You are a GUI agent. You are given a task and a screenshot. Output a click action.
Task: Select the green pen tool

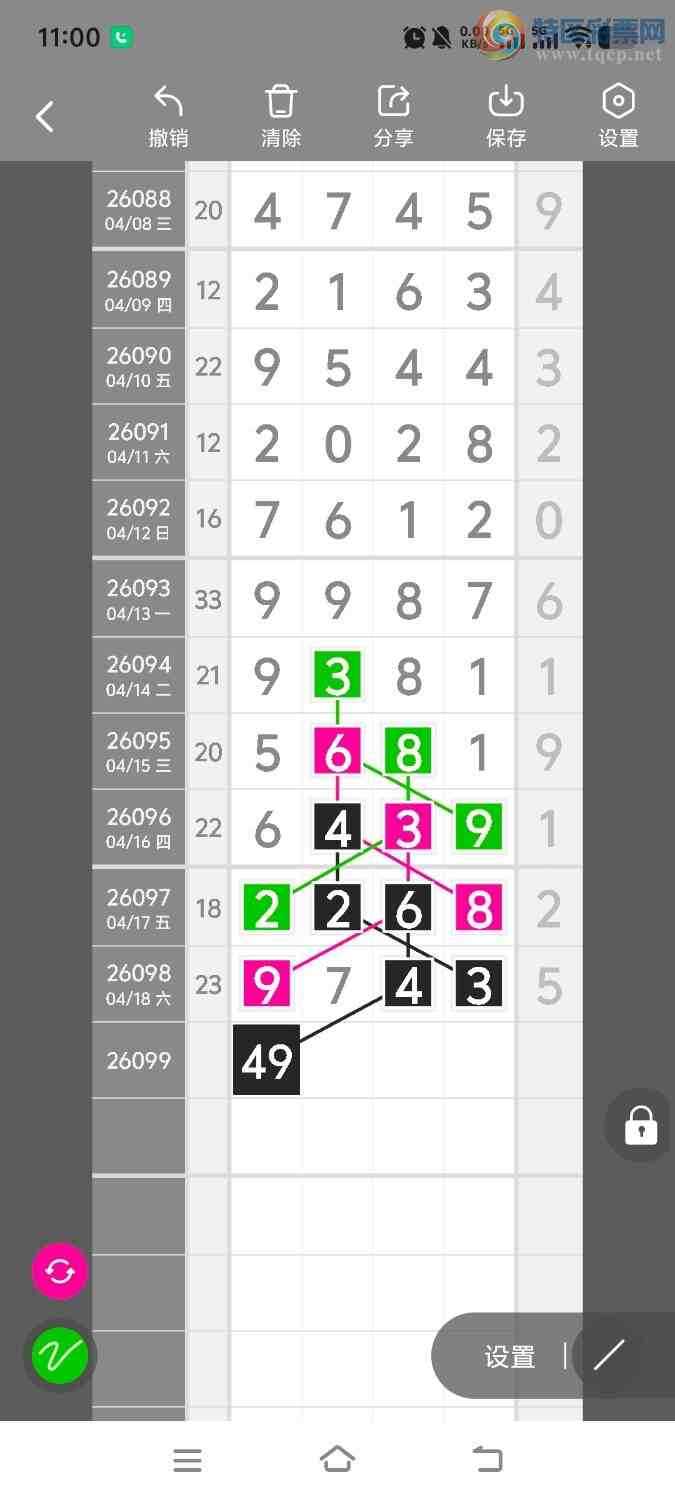[60, 1356]
